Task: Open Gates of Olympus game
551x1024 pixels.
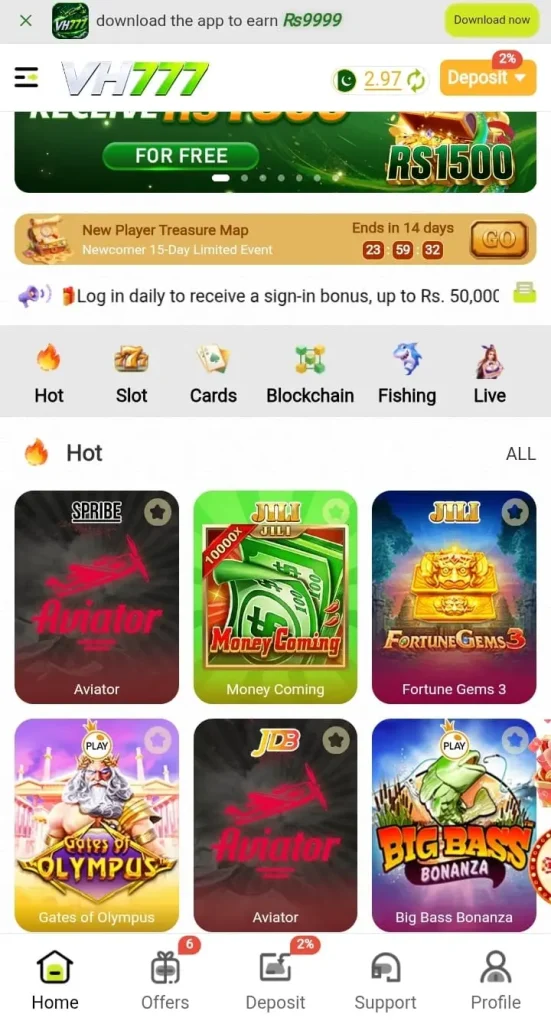Action: (97, 825)
